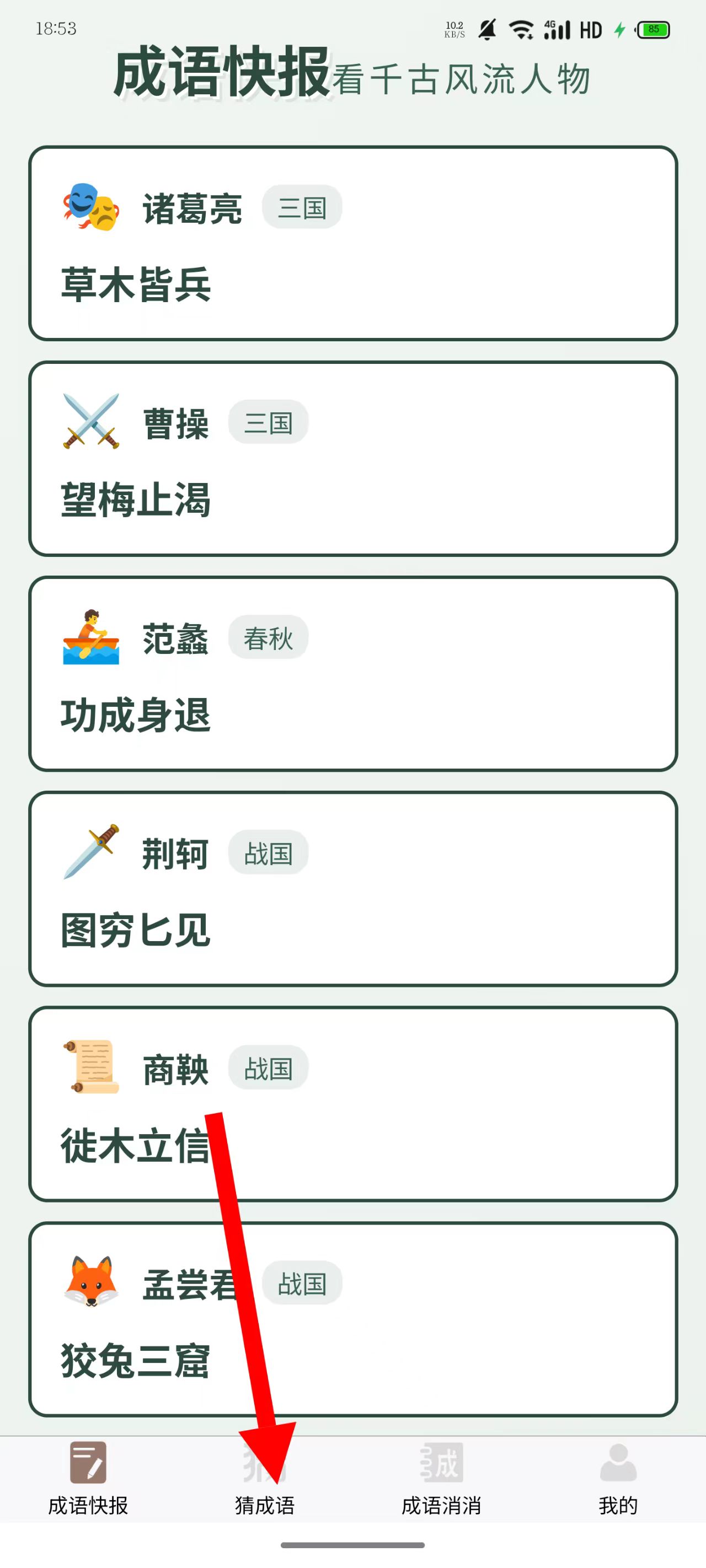
Task: Select the 荆轲 图穷匕见 card
Action: [x=352, y=889]
